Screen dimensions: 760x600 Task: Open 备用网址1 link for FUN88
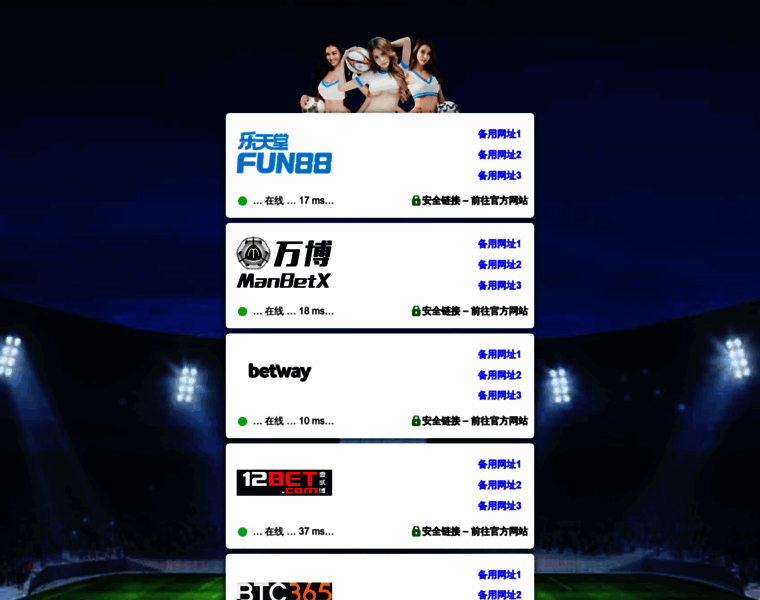[499, 134]
